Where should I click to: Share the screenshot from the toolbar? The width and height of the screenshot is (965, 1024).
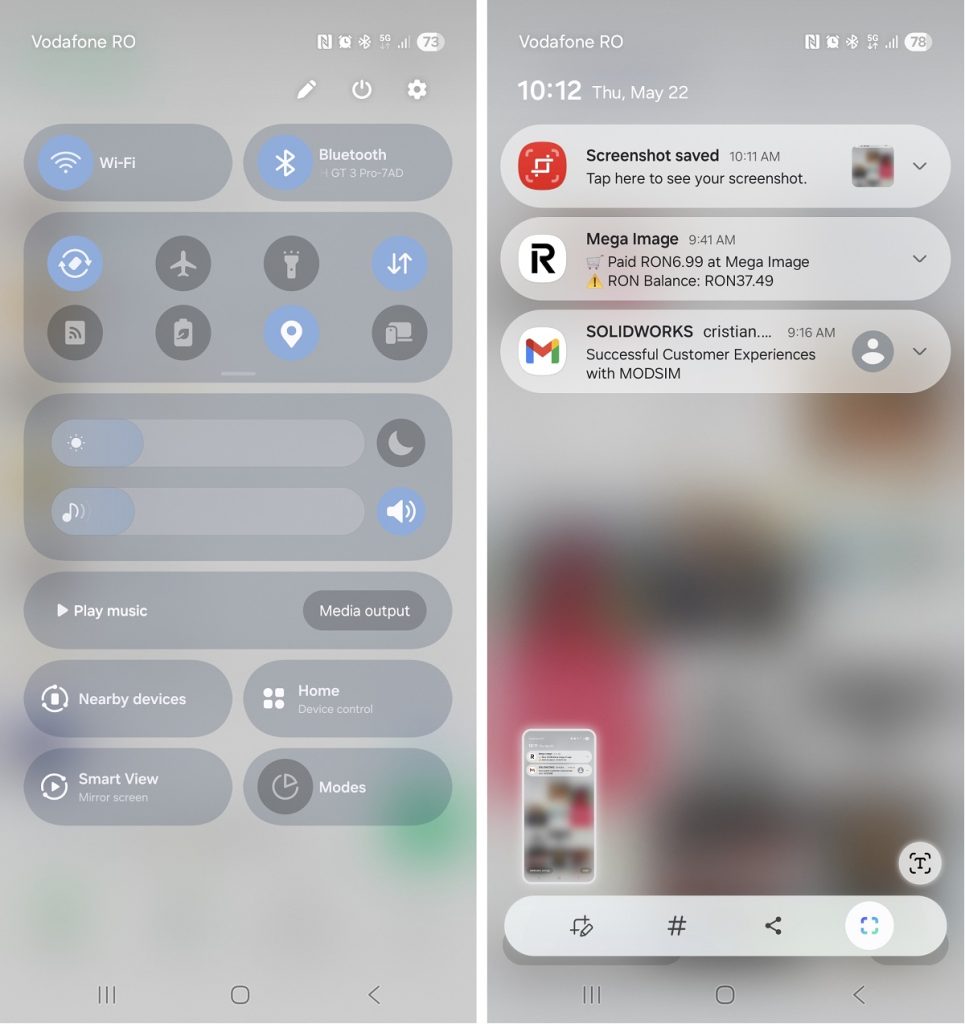772,926
